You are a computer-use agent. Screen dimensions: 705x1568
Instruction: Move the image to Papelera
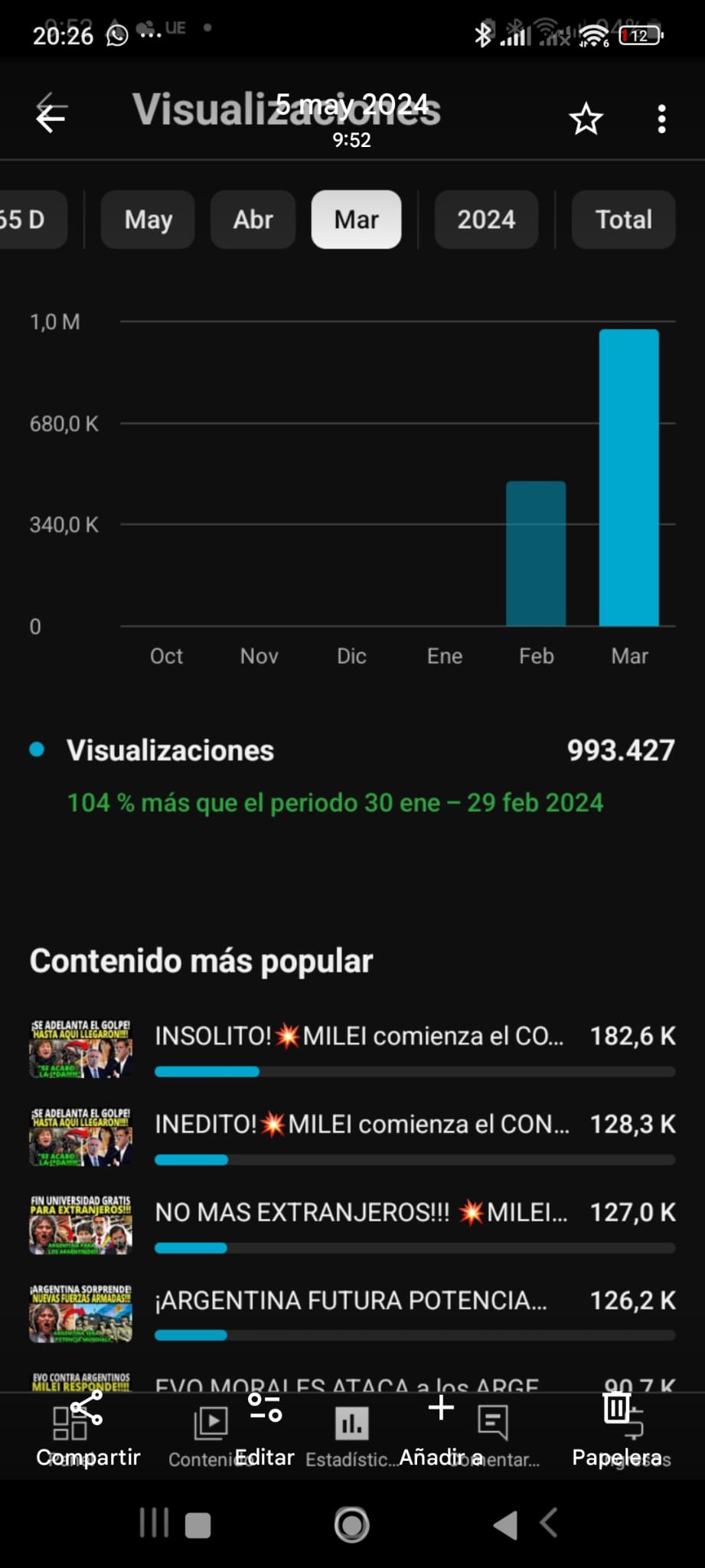coord(617,1428)
